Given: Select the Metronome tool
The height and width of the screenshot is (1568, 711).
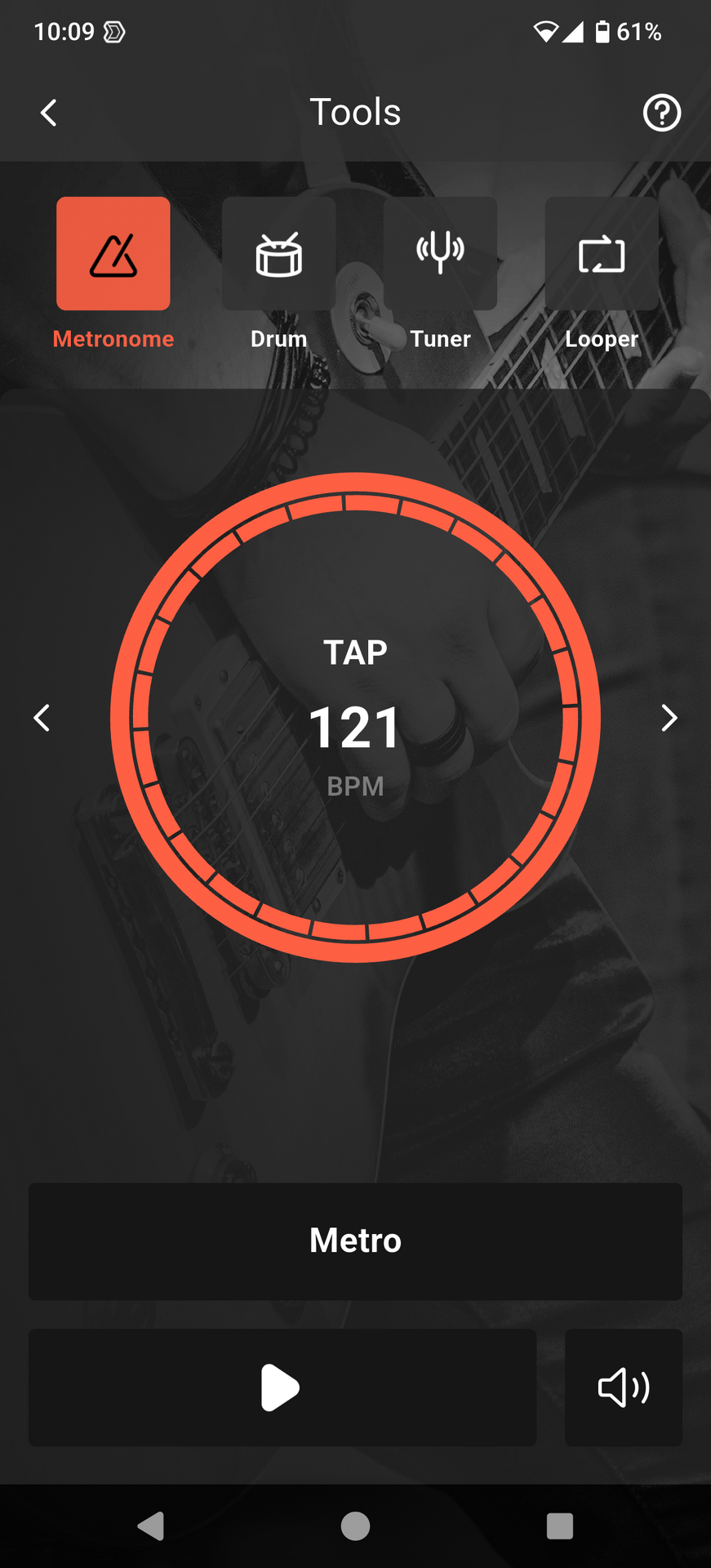Looking at the screenshot, I should point(113,254).
